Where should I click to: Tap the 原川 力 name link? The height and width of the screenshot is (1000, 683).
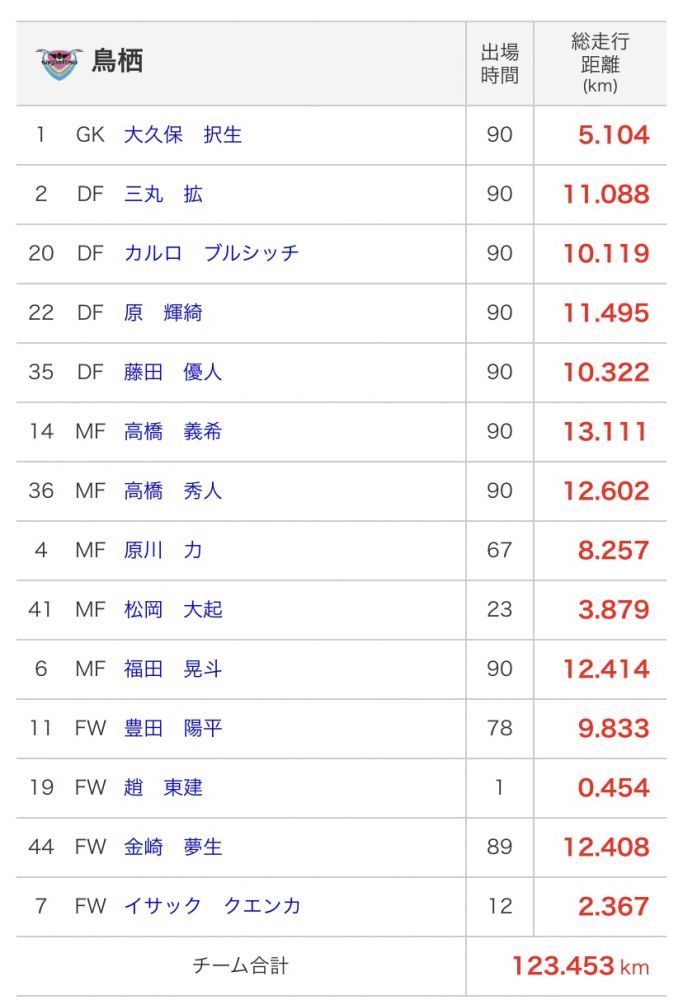point(163,550)
